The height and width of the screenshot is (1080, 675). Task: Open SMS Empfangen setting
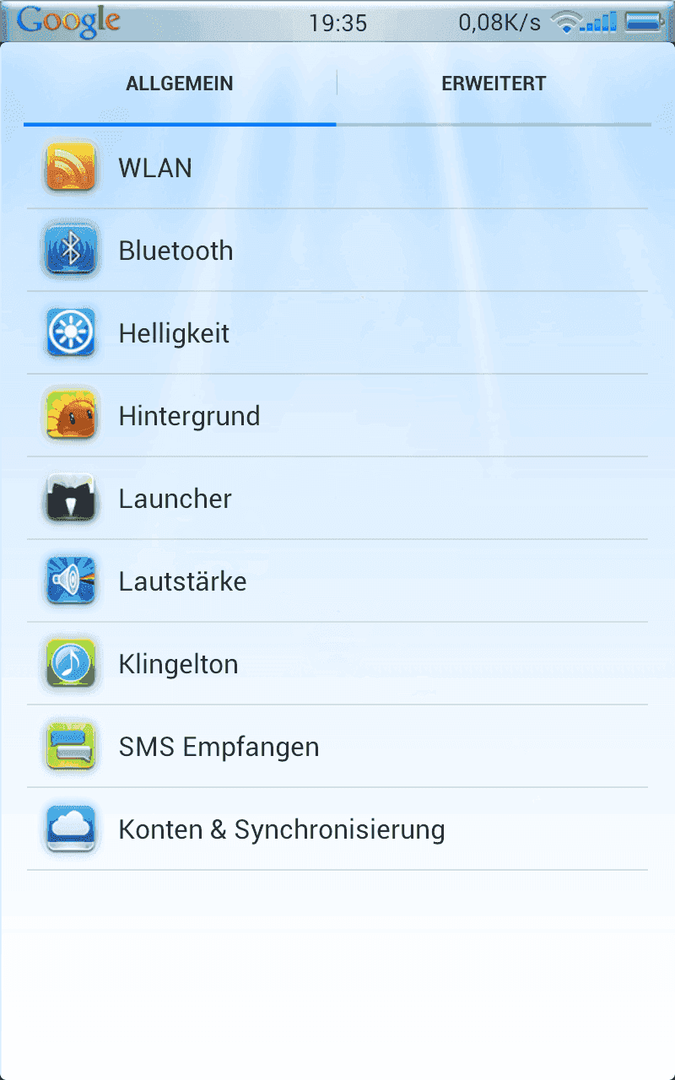click(x=338, y=746)
